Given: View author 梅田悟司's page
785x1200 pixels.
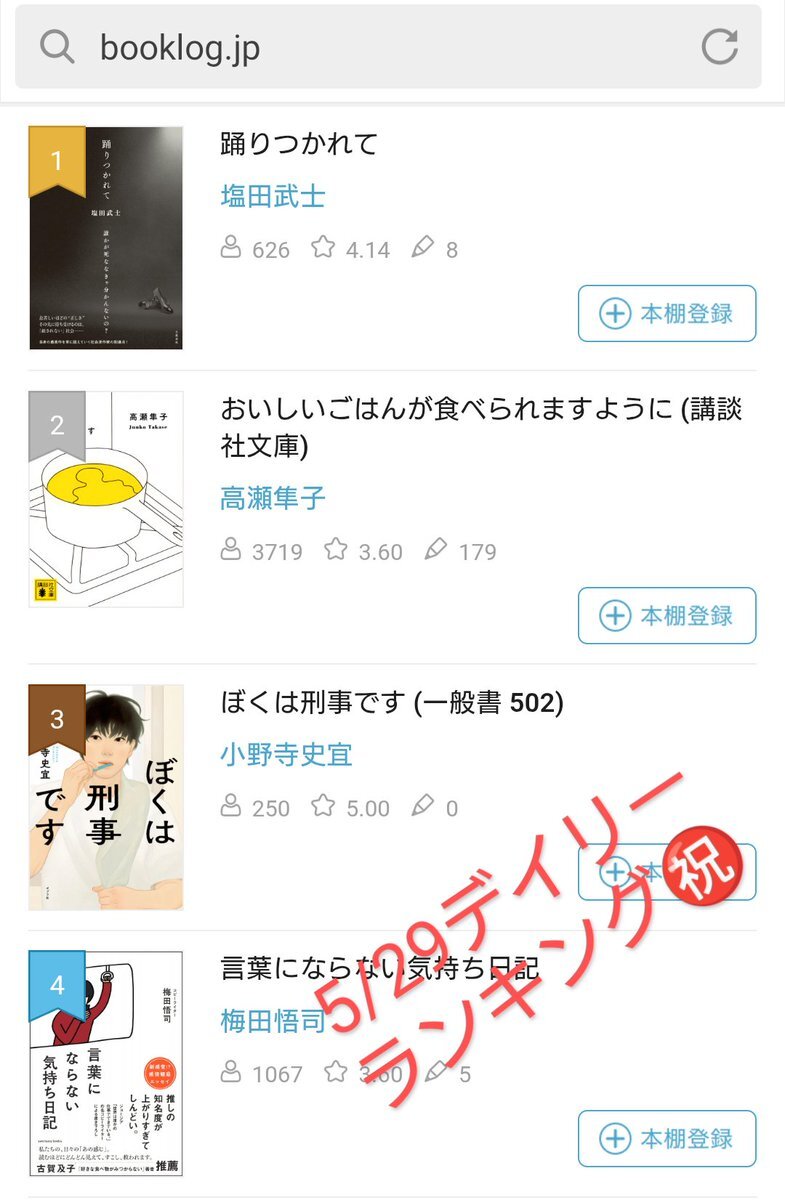Looking at the screenshot, I should click(x=272, y=1021).
